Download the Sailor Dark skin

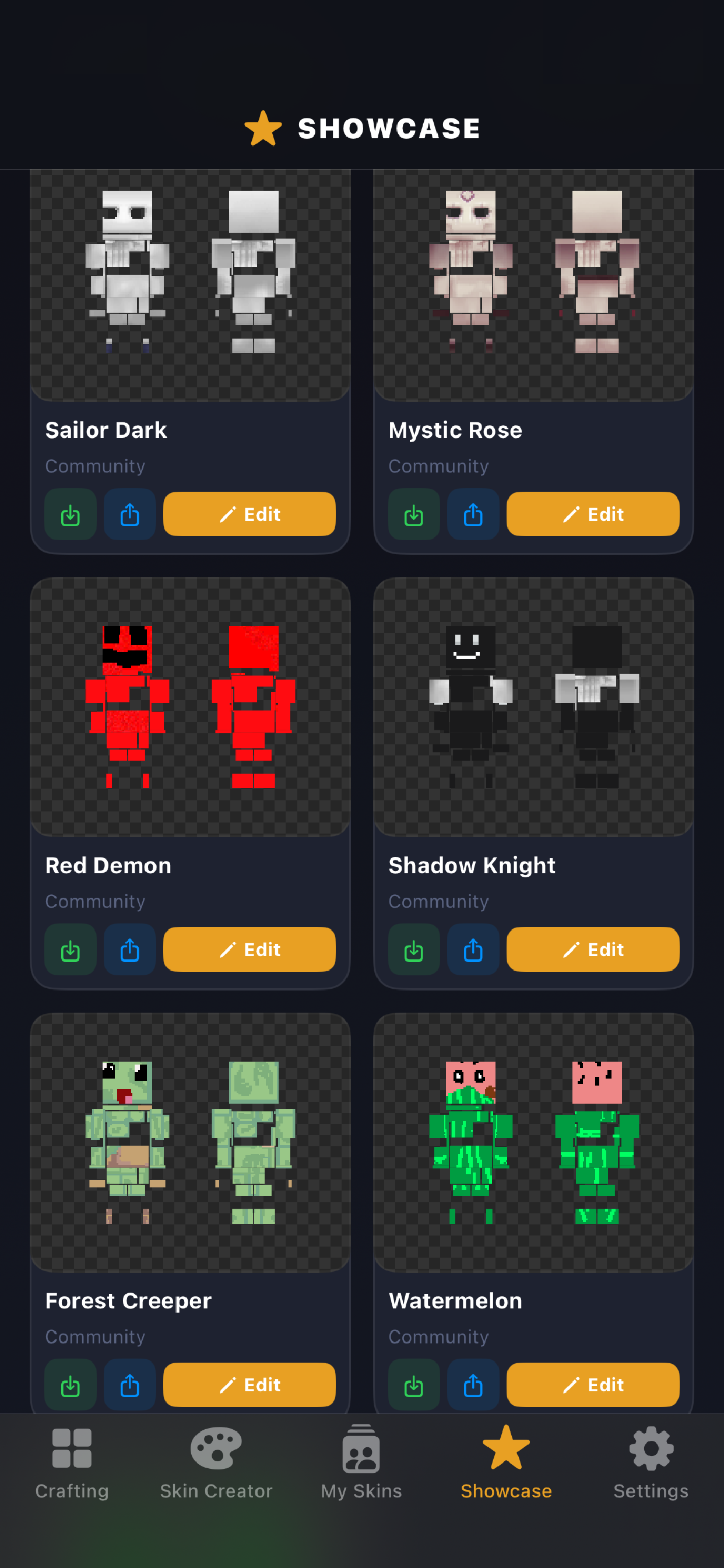70,514
